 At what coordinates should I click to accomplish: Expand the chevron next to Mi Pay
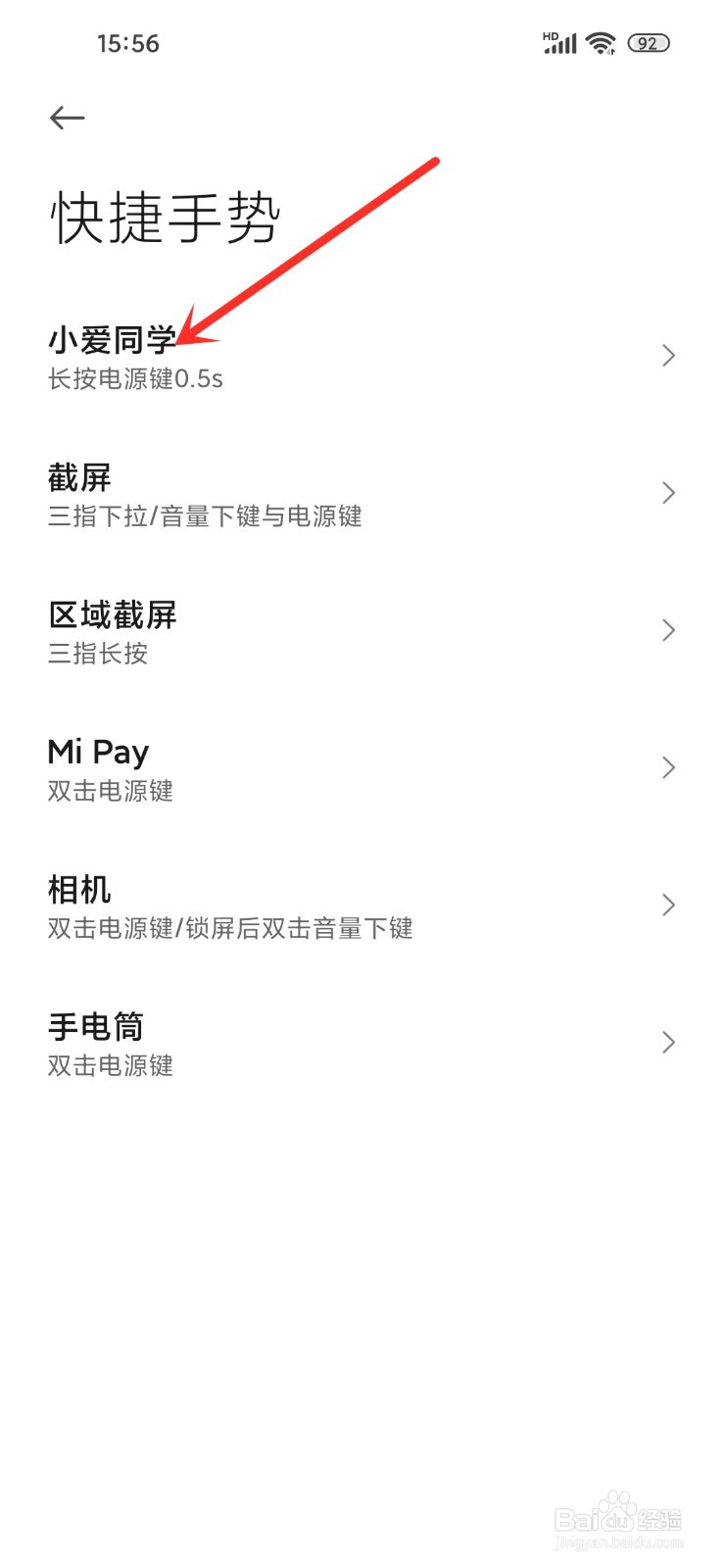click(667, 767)
